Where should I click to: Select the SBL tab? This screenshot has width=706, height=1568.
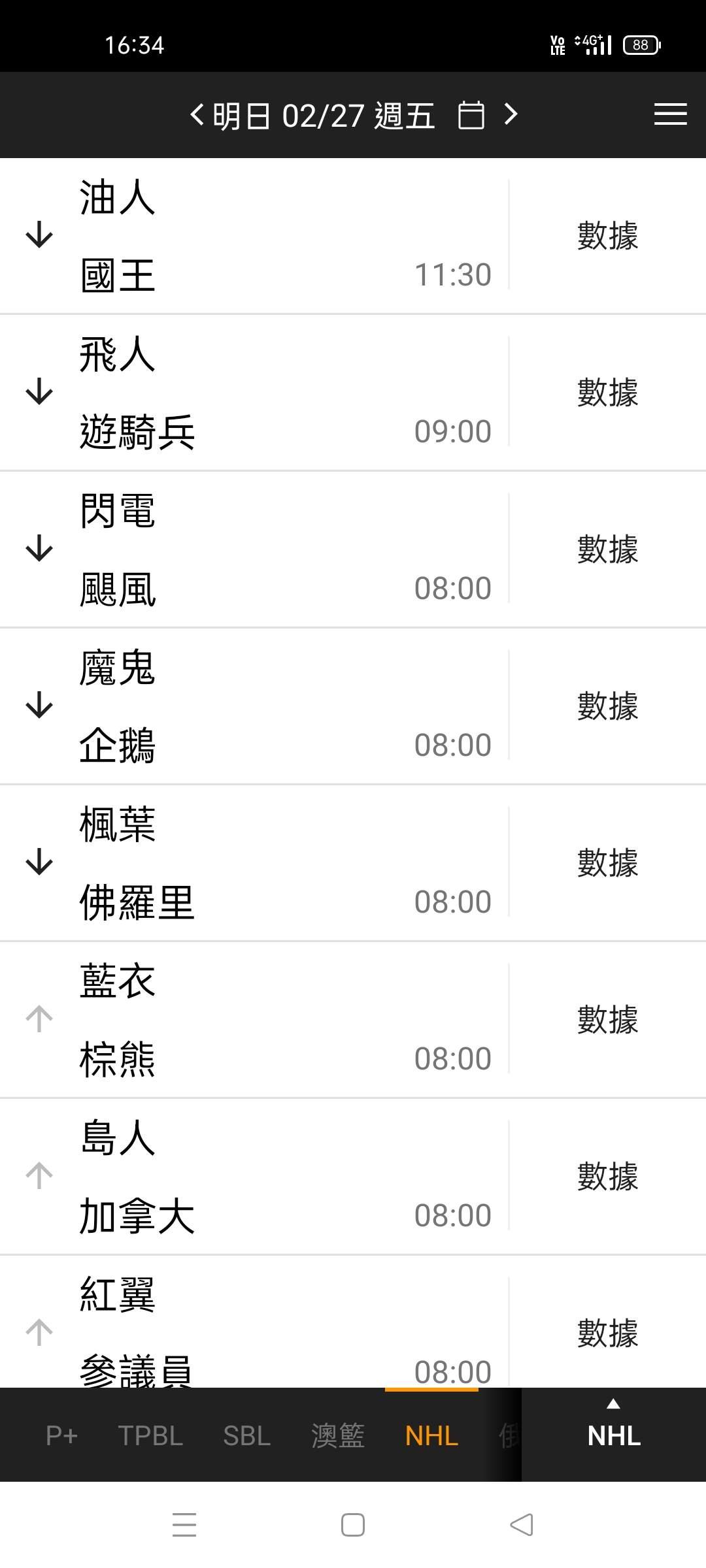coord(247,1436)
